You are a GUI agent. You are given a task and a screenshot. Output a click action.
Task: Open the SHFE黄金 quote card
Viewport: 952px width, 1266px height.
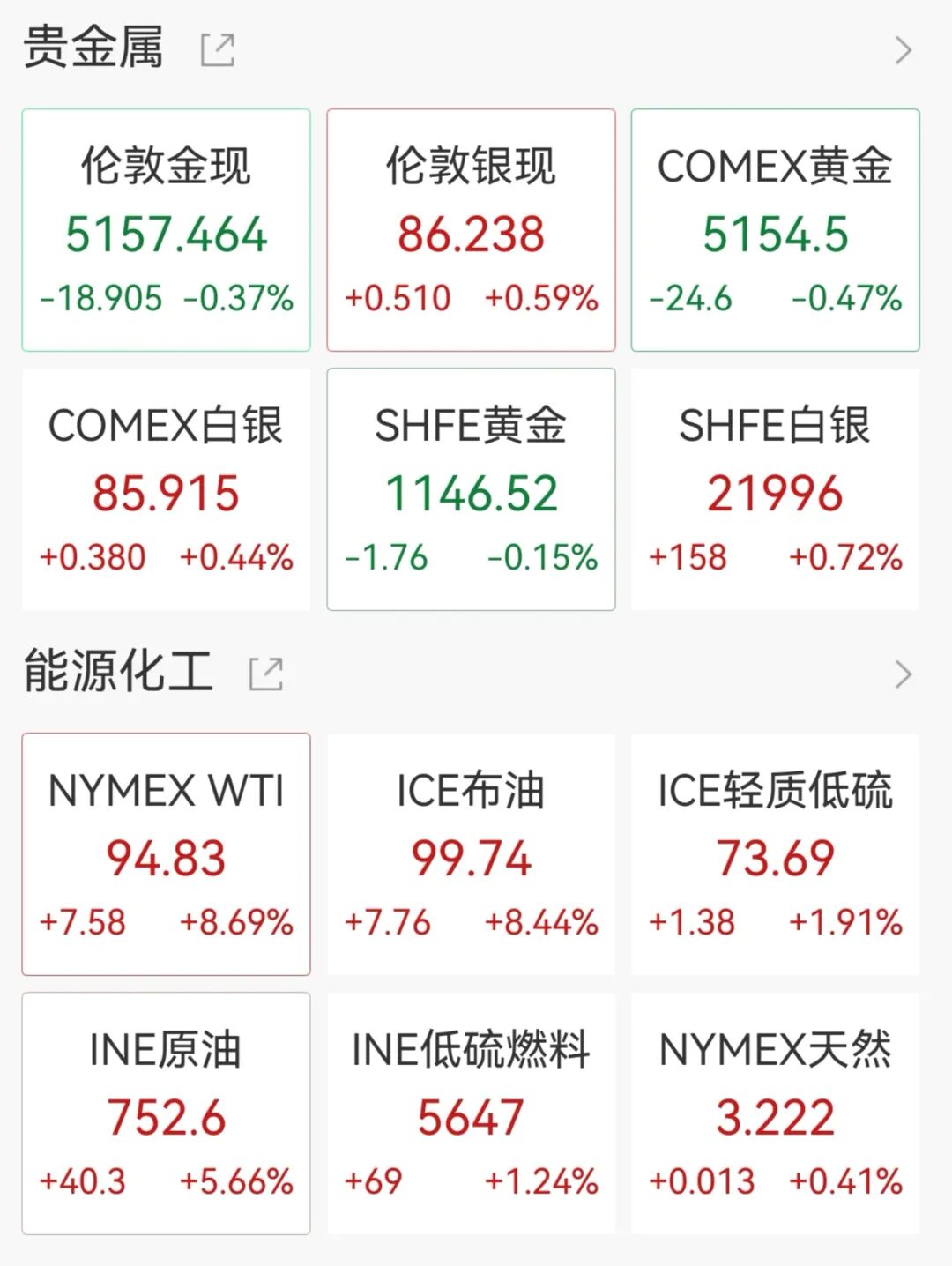[x=471, y=489]
